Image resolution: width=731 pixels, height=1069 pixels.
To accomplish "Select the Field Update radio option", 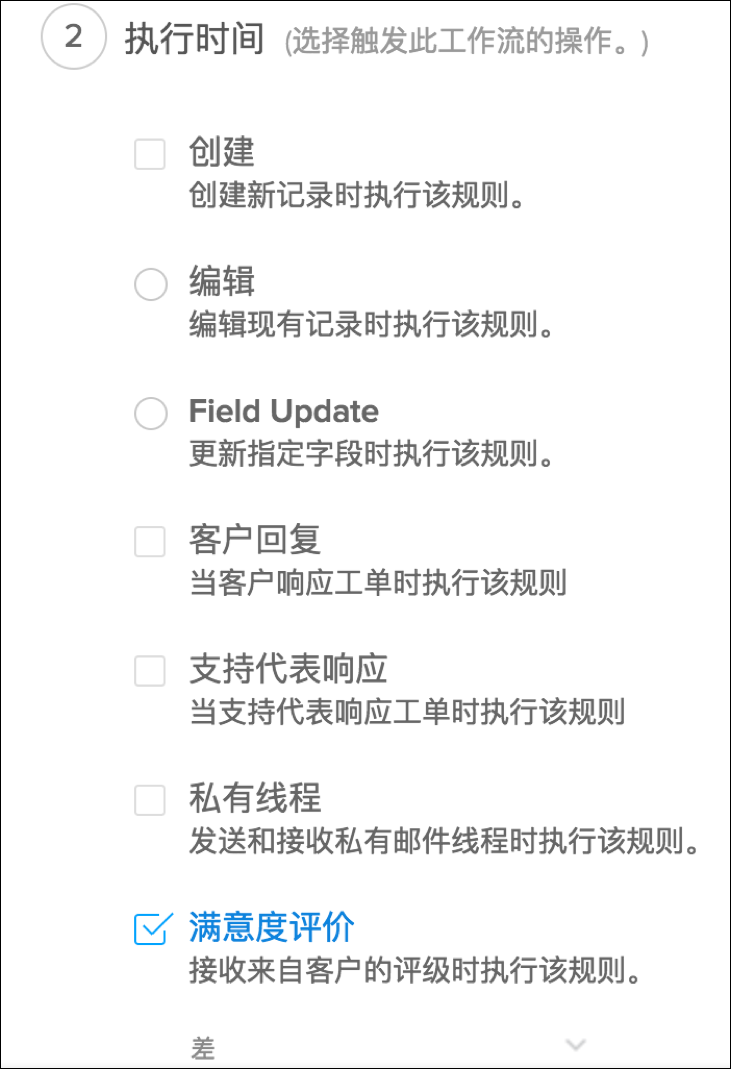I will [150, 413].
